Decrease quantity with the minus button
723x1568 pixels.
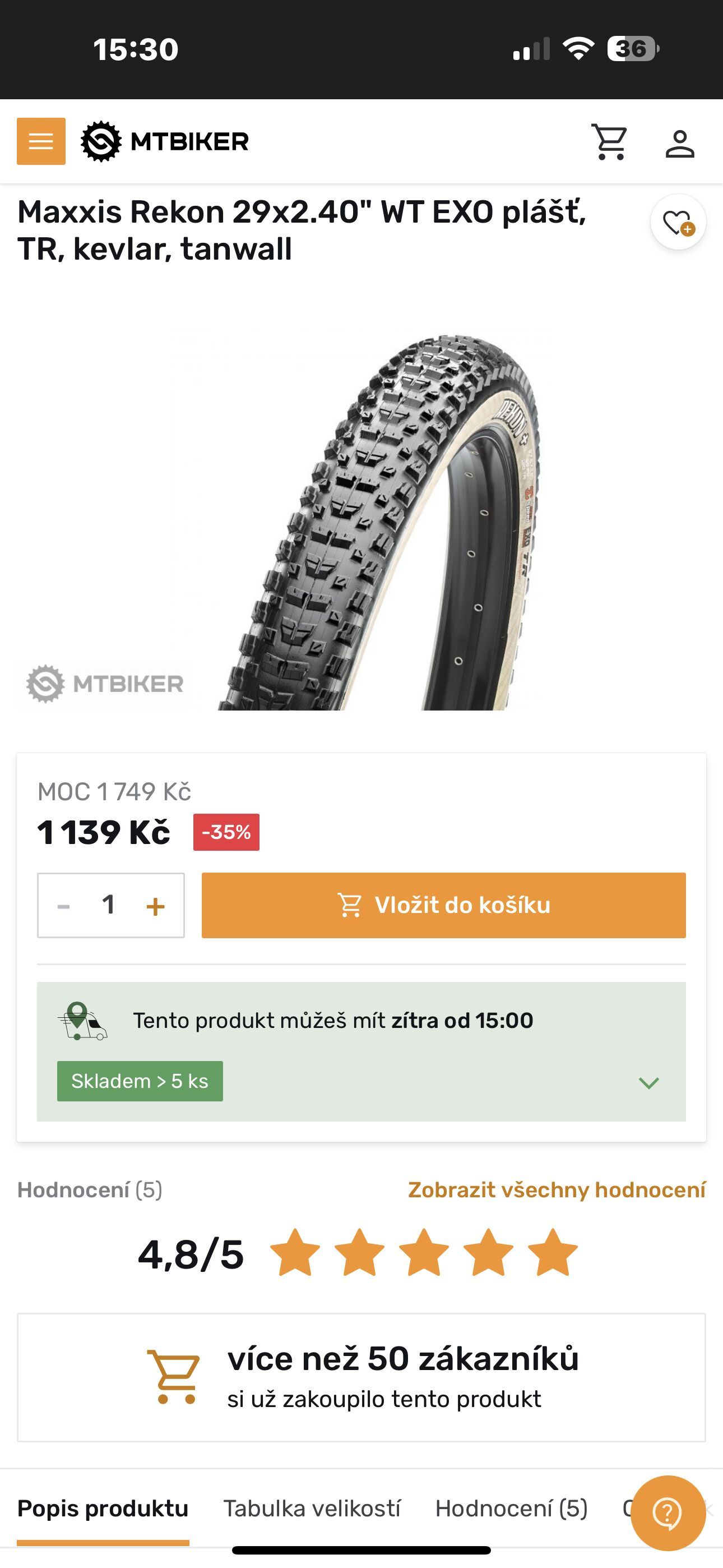tap(63, 906)
